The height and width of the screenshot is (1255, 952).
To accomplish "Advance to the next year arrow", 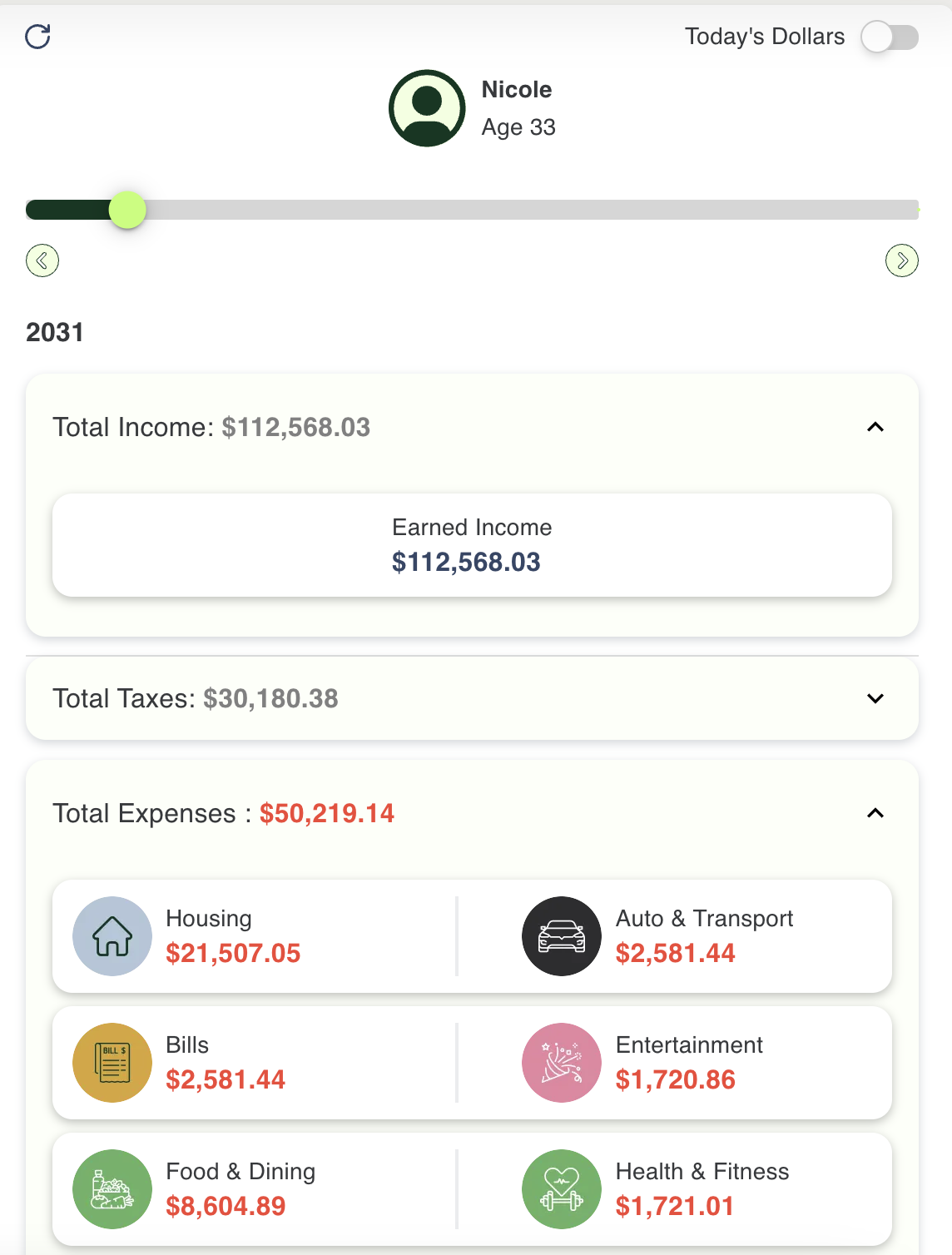I will 901,260.
